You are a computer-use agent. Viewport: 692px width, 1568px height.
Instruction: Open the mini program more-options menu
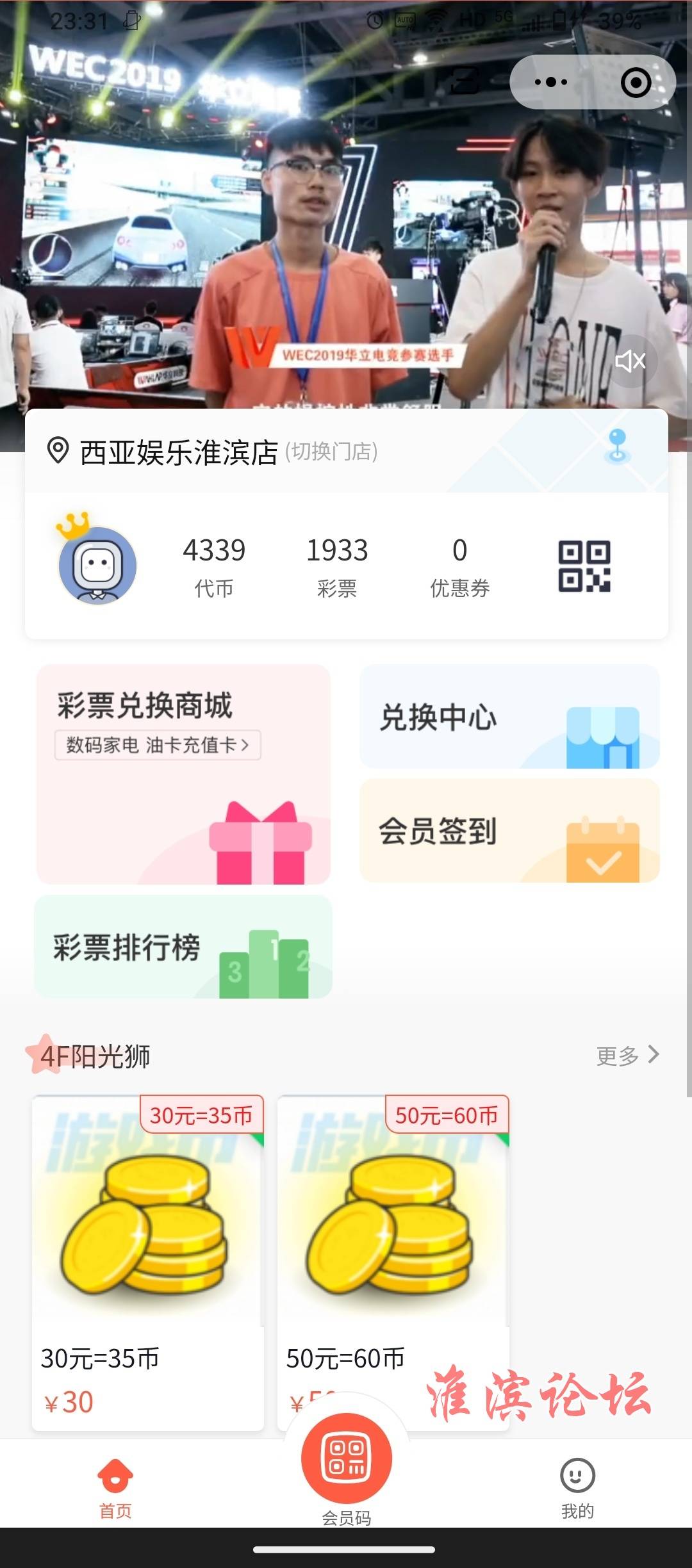click(551, 82)
